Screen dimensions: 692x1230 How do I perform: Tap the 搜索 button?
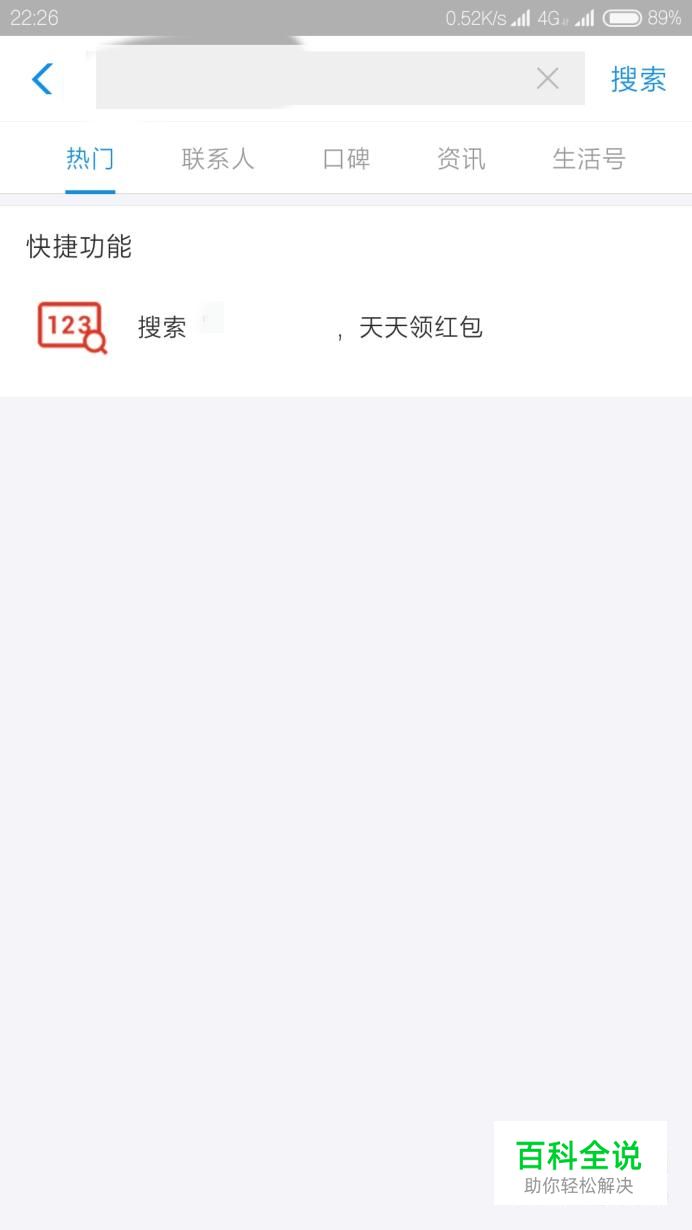pyautogui.click(x=638, y=79)
